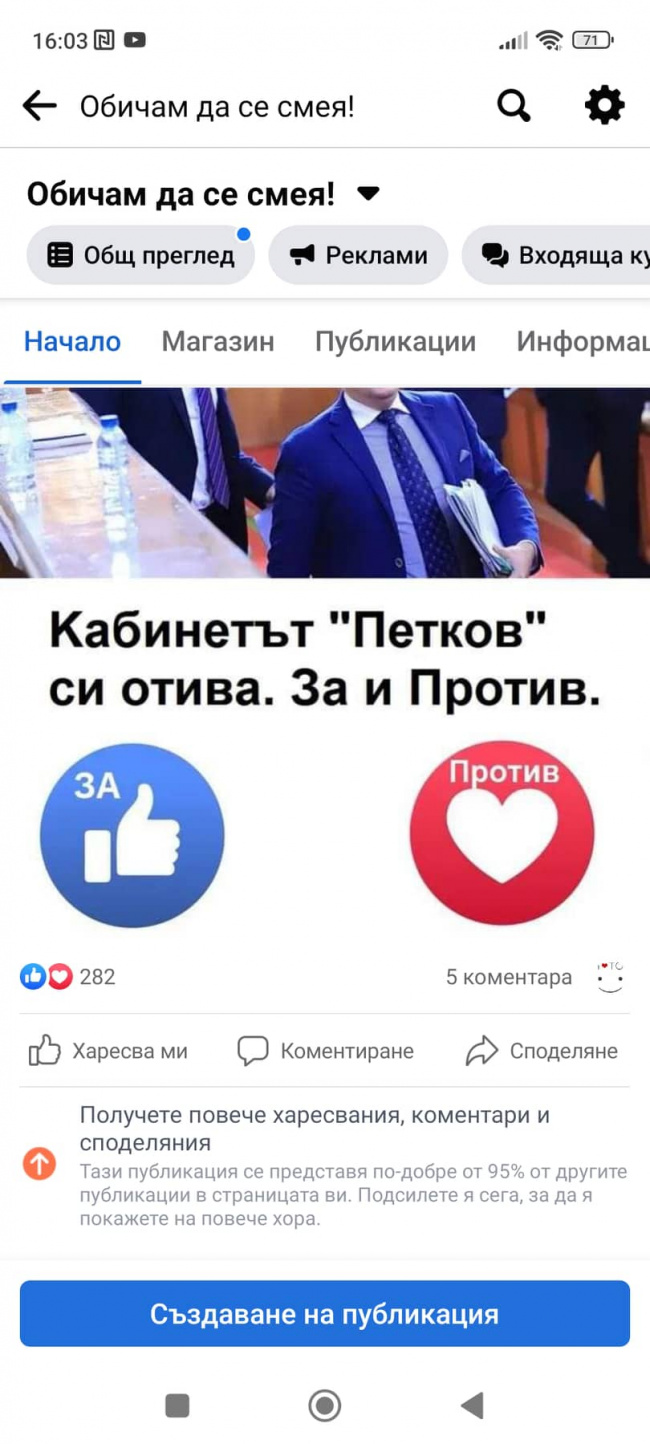The width and height of the screenshot is (650, 1444).
Task: View the 5 коментара
Action: point(508,977)
